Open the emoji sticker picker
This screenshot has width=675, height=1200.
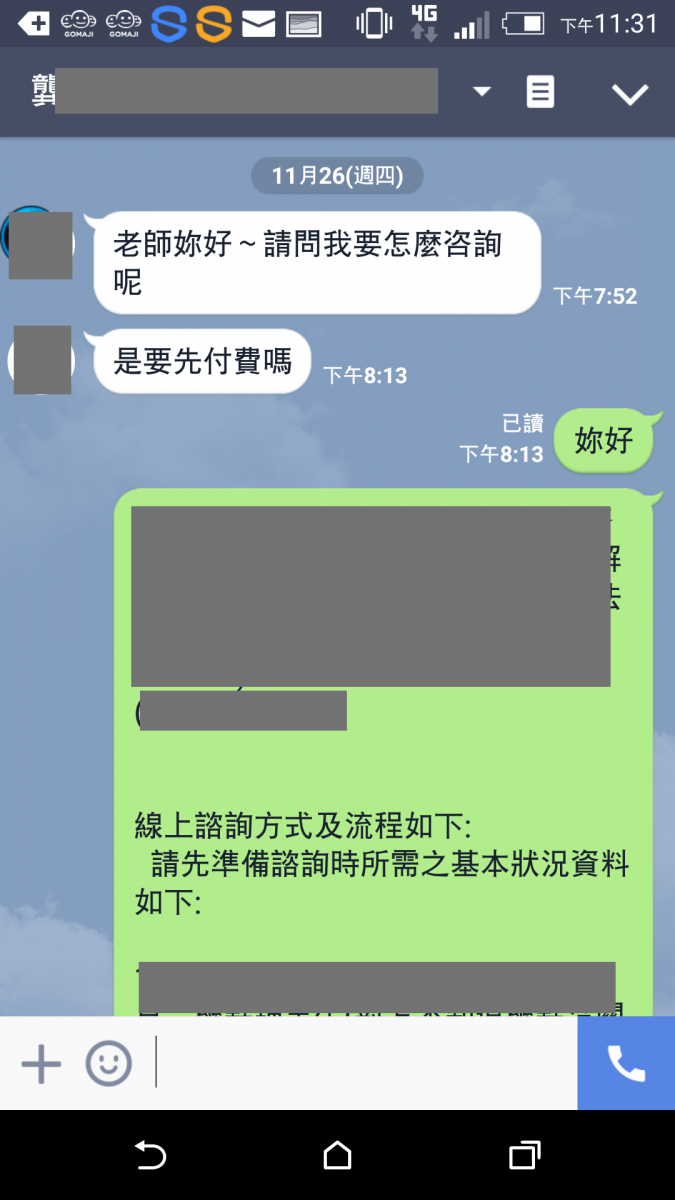tap(108, 1064)
